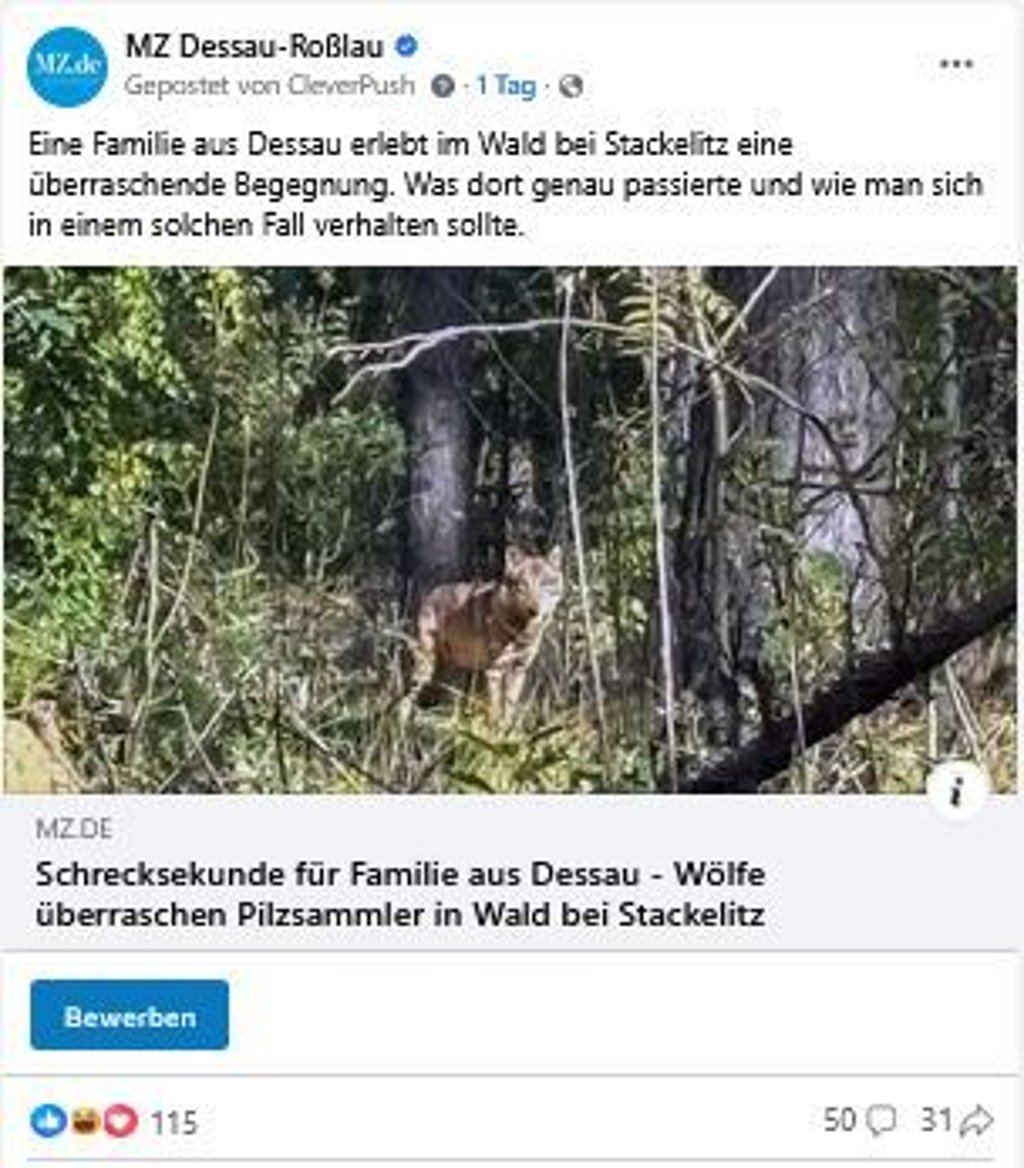Open the post's three-dot options menu

click(x=956, y=64)
